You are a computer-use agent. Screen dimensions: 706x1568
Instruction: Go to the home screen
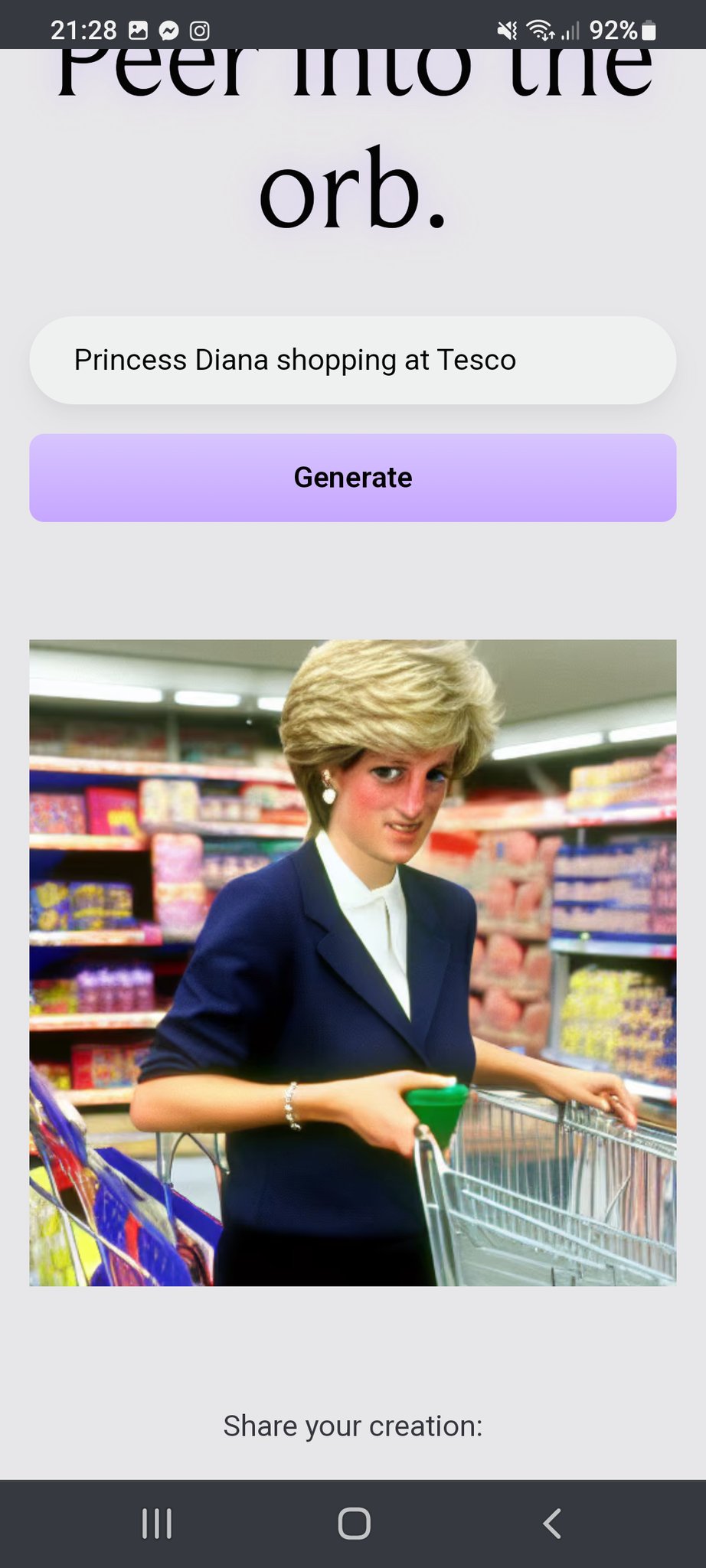coord(354,1524)
